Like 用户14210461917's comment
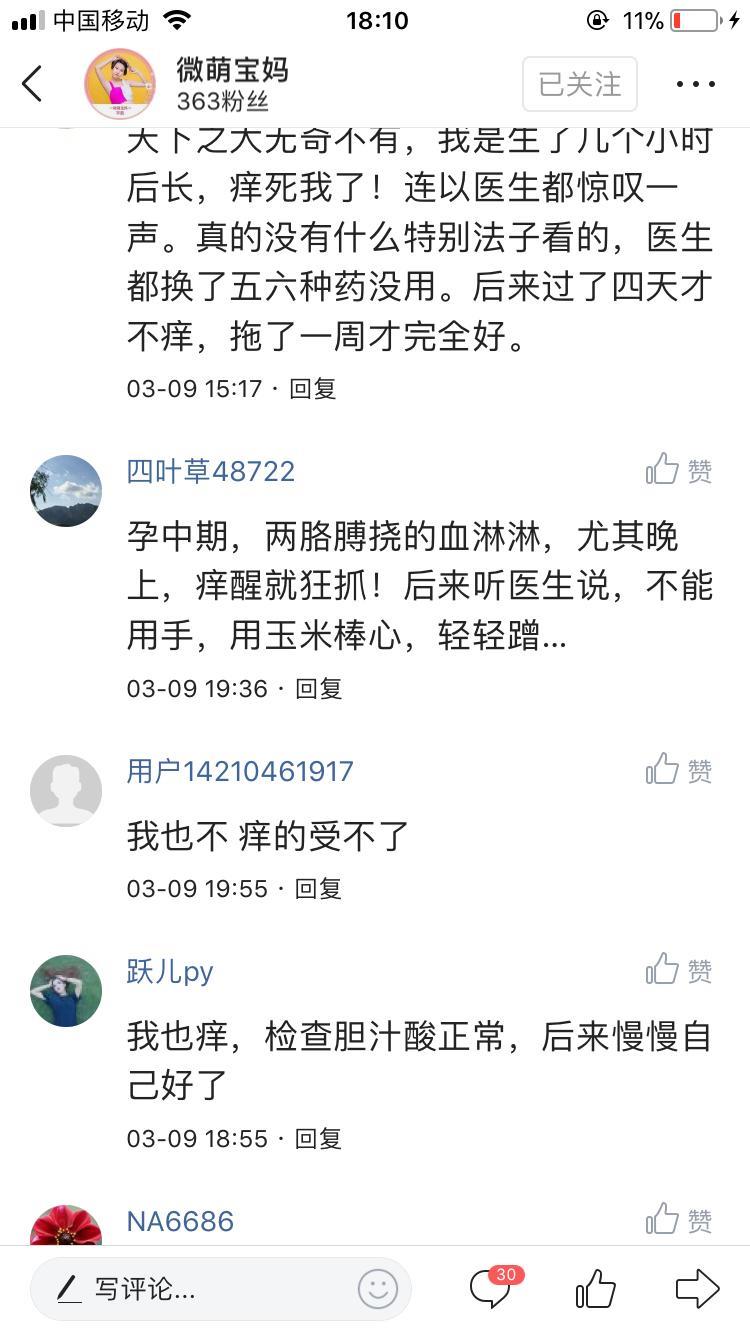The height and width of the screenshot is (1334, 750). tap(678, 770)
